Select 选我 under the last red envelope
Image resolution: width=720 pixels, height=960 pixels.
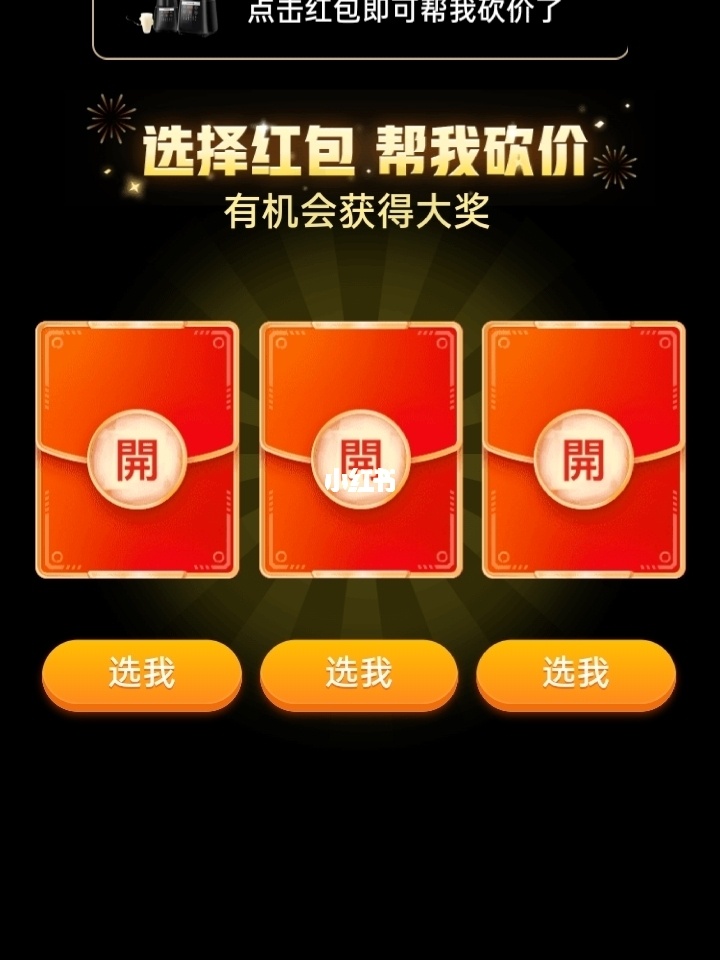[576, 673]
